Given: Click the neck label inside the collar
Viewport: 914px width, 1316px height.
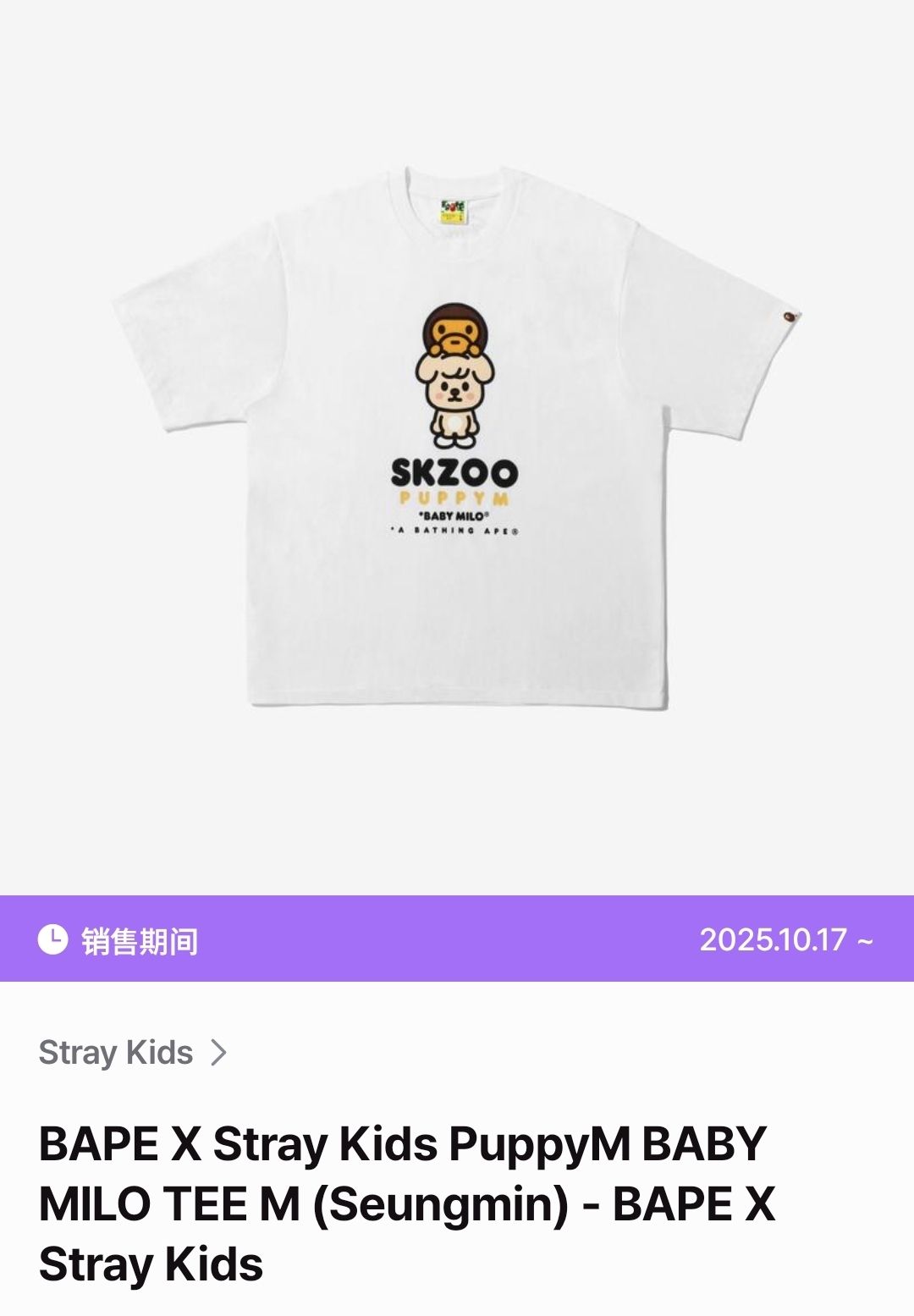Looking at the screenshot, I should [x=454, y=210].
